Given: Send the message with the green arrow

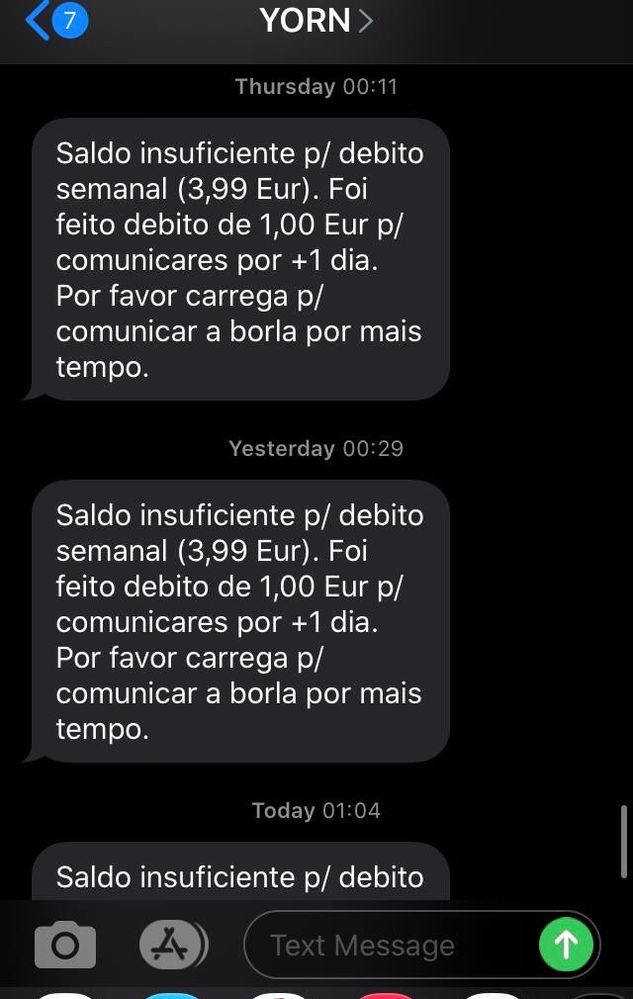Looking at the screenshot, I should point(566,944).
